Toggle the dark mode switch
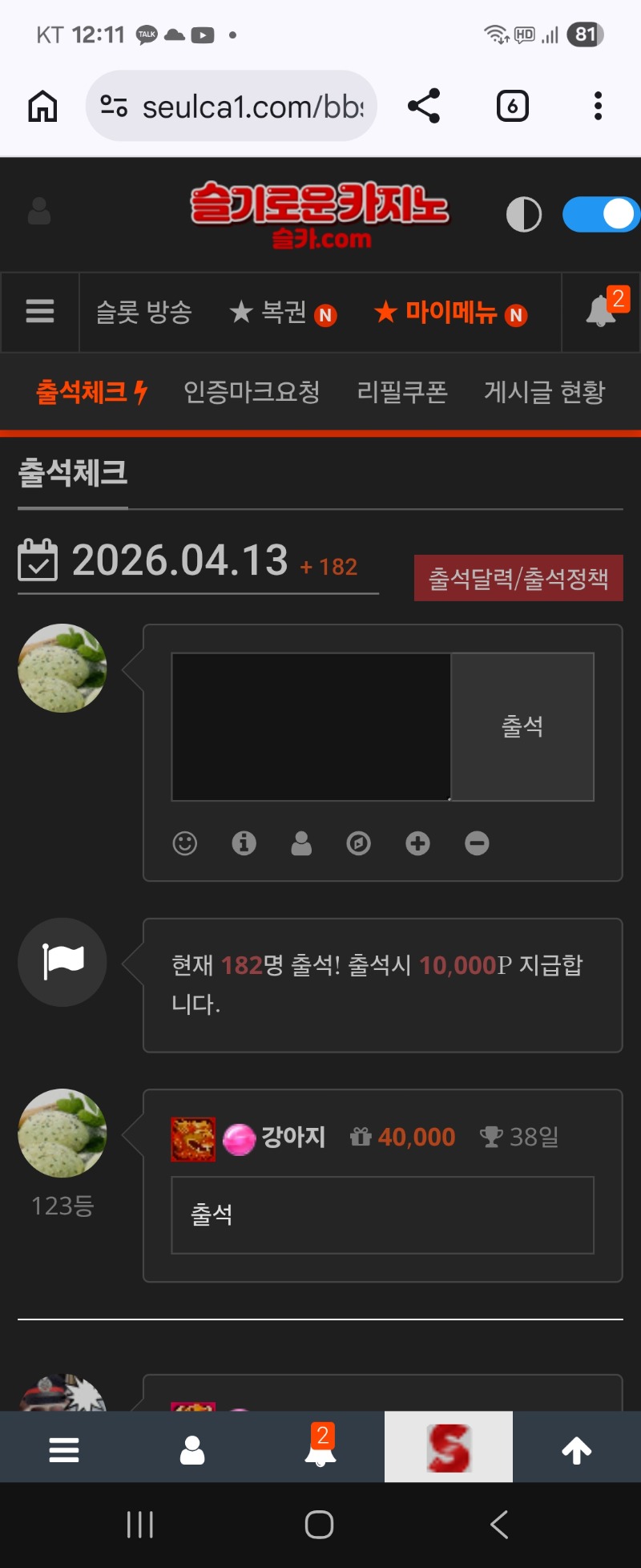 (601, 215)
